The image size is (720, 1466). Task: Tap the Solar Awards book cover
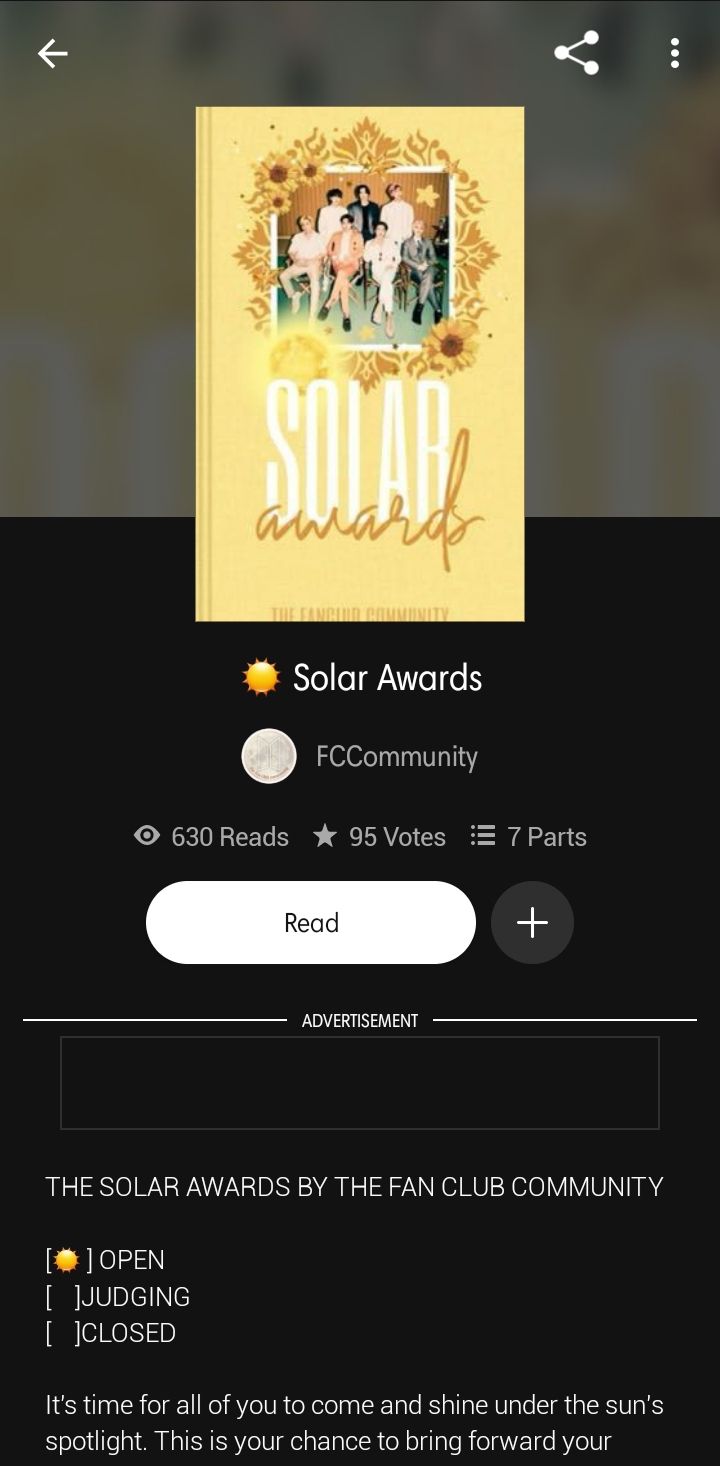(x=360, y=364)
